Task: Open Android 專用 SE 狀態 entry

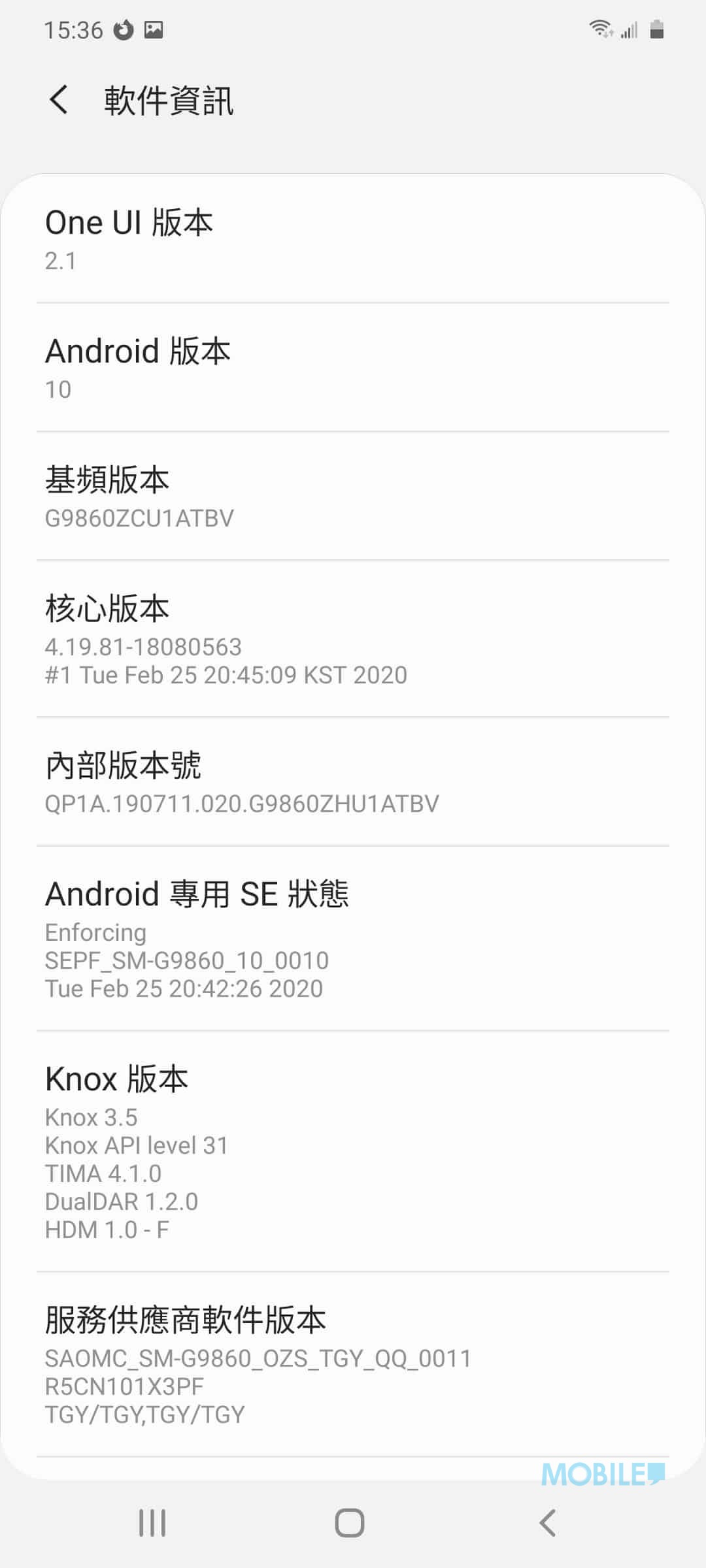Action: click(353, 939)
